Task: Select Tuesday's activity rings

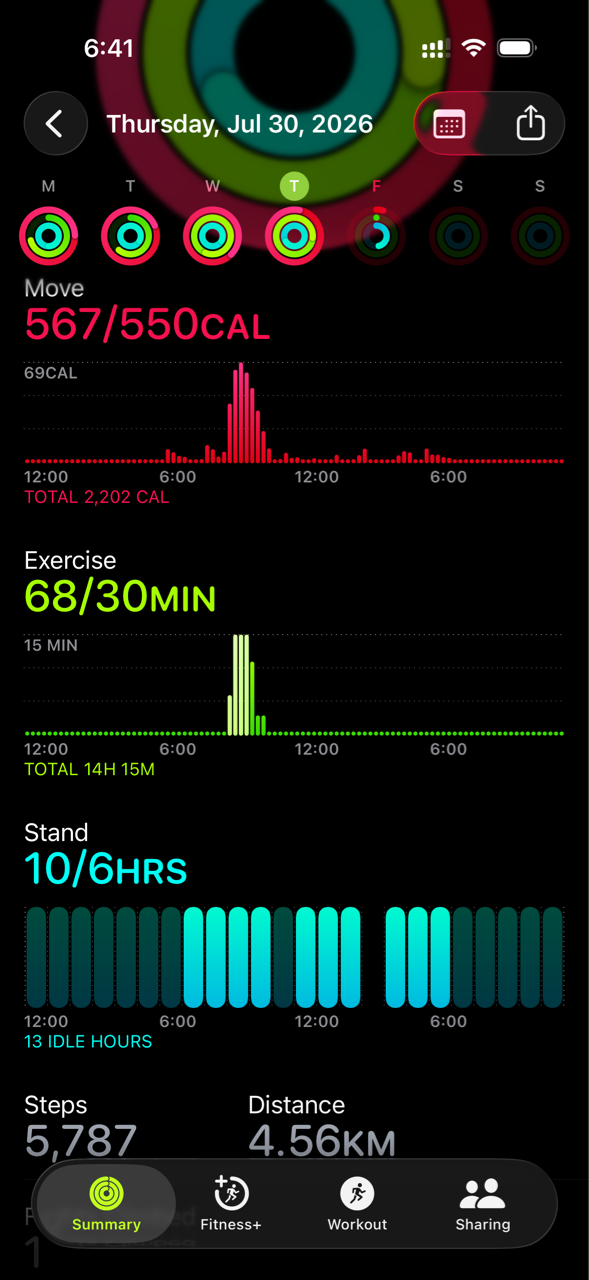Action: (x=130, y=236)
